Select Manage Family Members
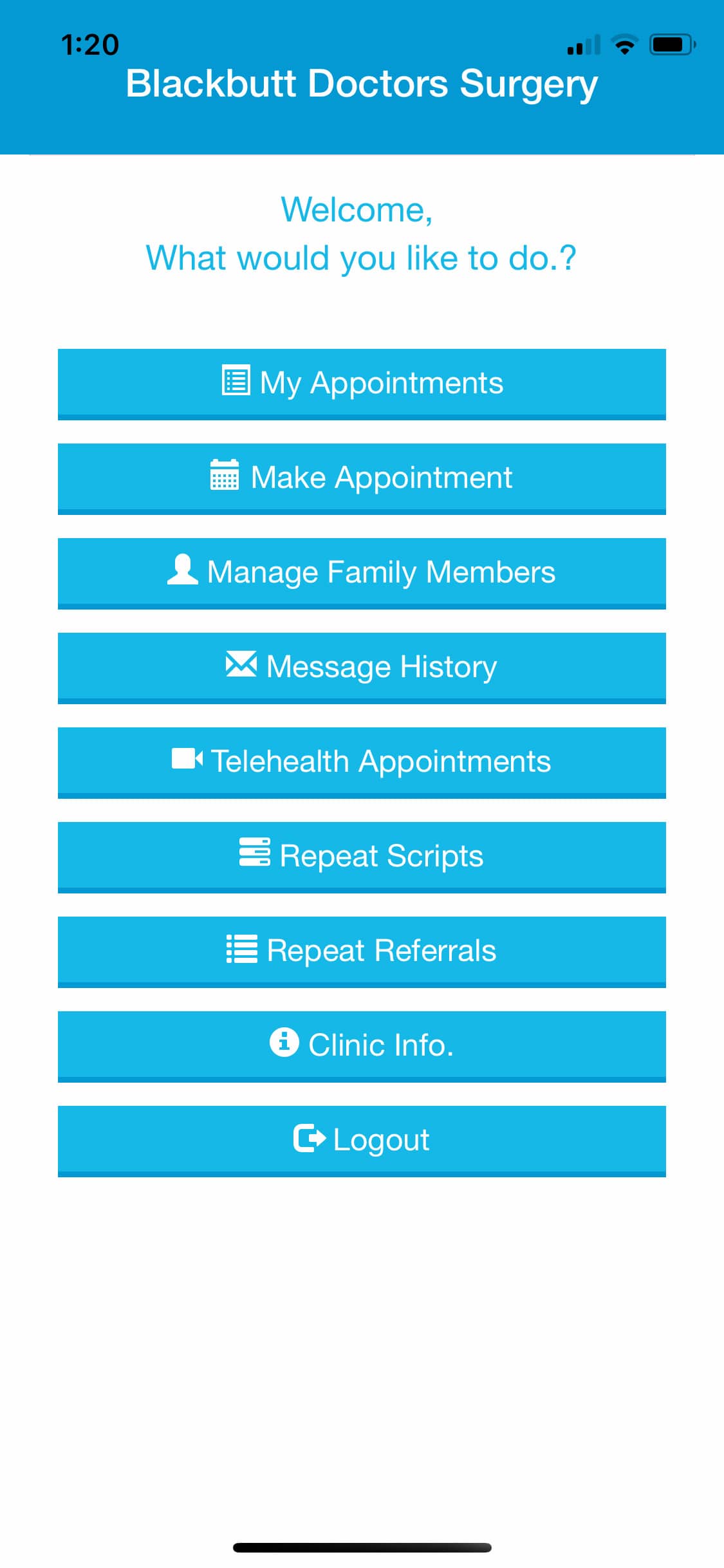The height and width of the screenshot is (1568, 724). click(x=362, y=574)
